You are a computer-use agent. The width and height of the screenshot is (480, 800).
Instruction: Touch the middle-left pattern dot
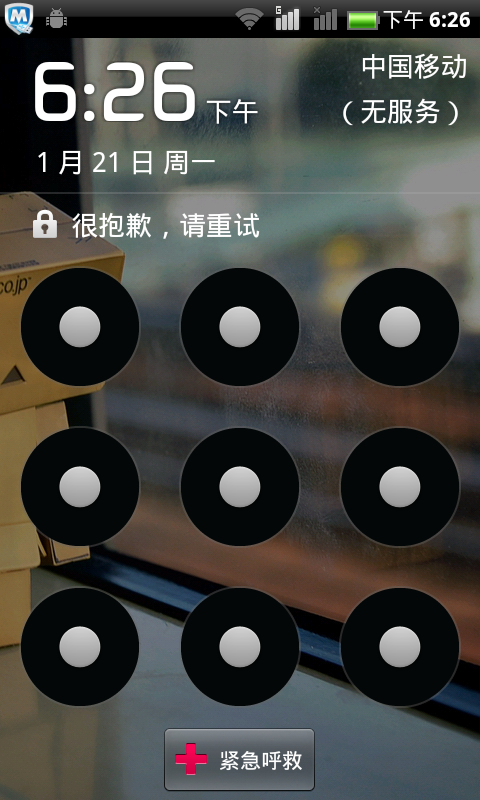80,487
